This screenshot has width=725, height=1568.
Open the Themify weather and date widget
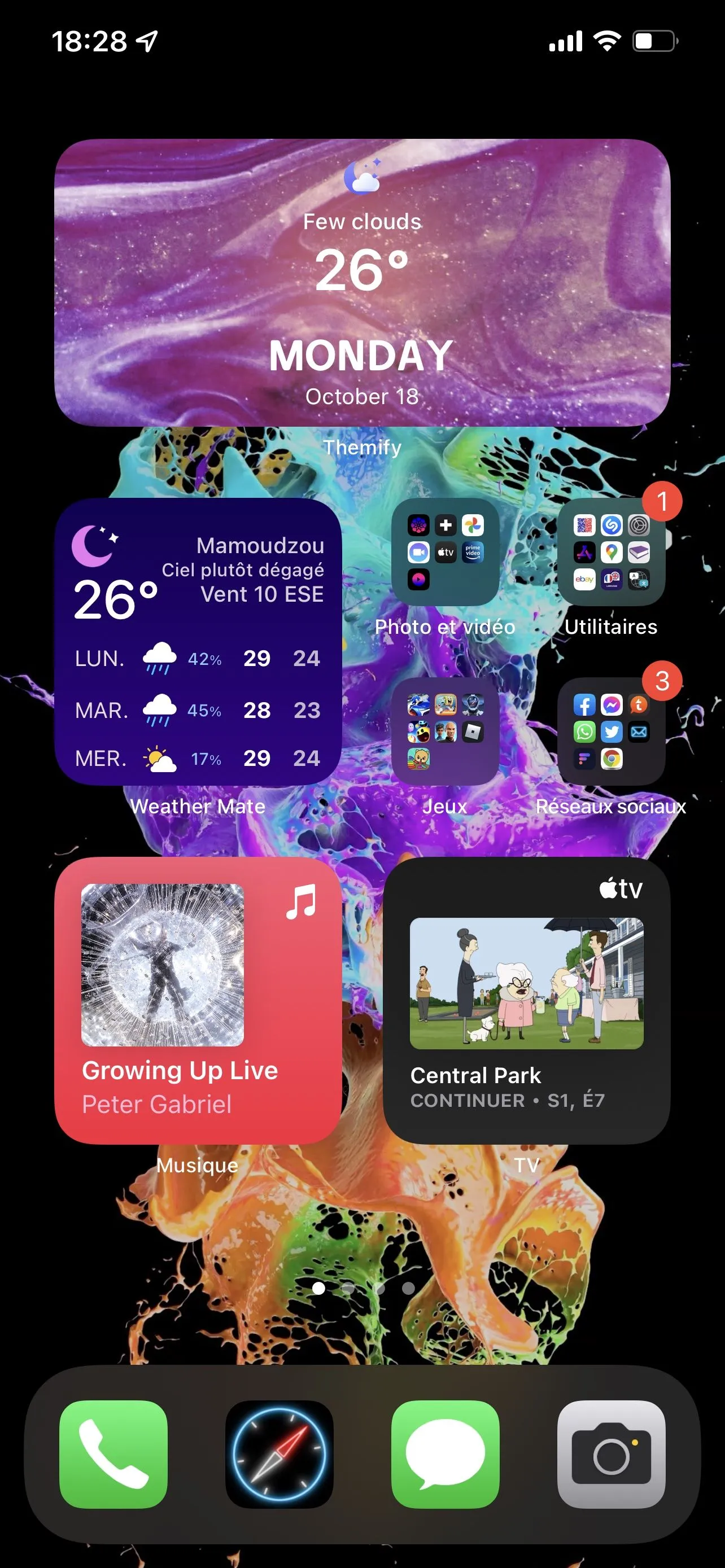tap(362, 283)
